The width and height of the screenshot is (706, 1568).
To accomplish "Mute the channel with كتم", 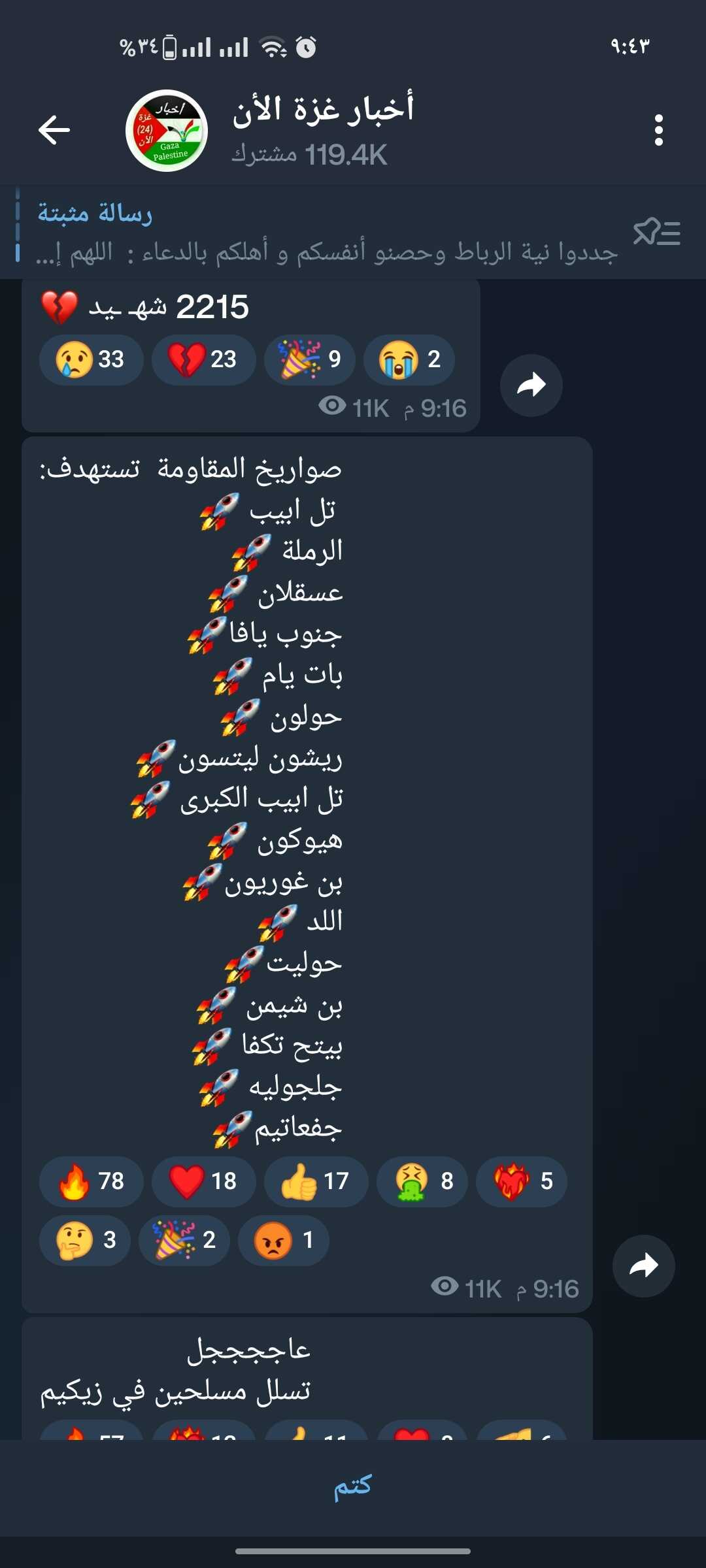I will pyautogui.click(x=353, y=1487).
